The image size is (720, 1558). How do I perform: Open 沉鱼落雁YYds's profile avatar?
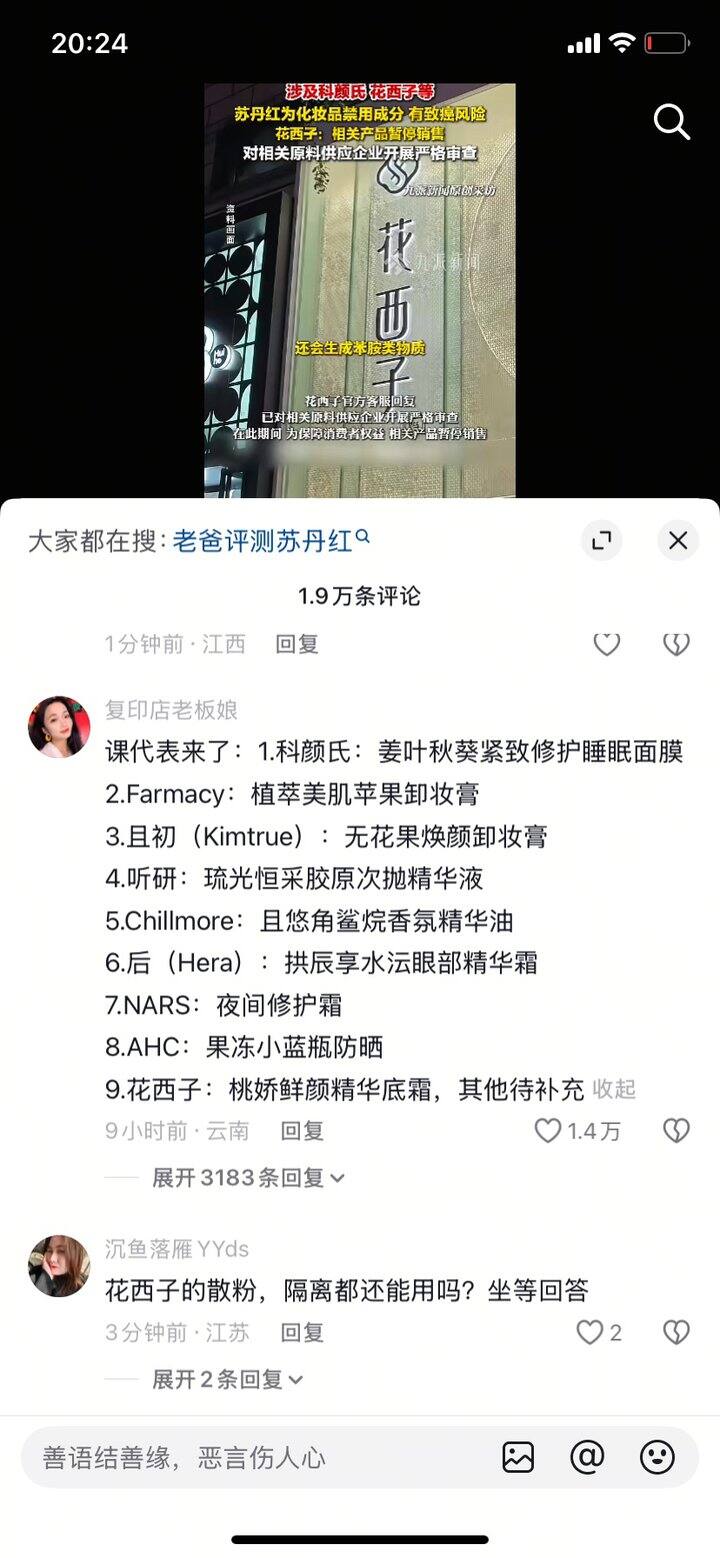click(59, 1265)
